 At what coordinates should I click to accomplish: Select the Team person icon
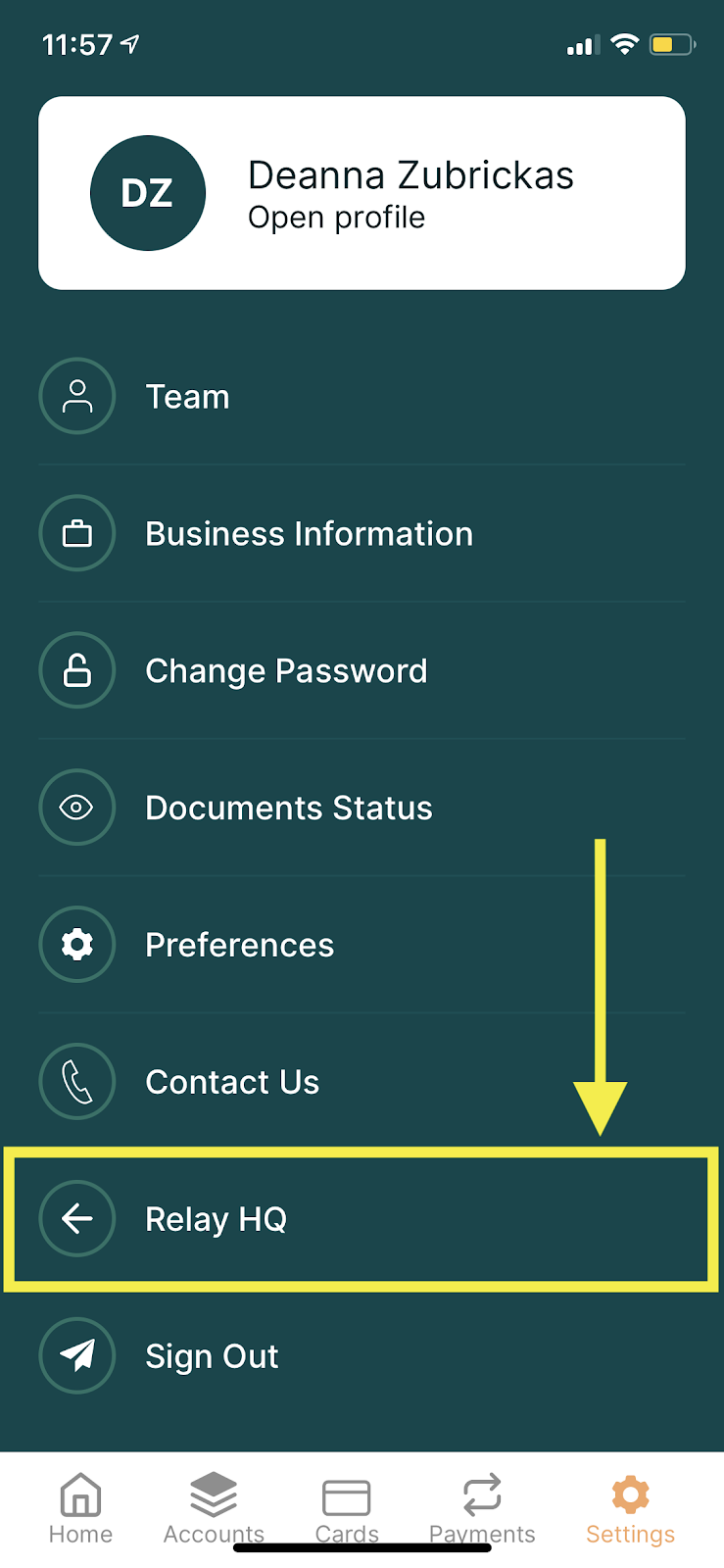click(x=77, y=396)
